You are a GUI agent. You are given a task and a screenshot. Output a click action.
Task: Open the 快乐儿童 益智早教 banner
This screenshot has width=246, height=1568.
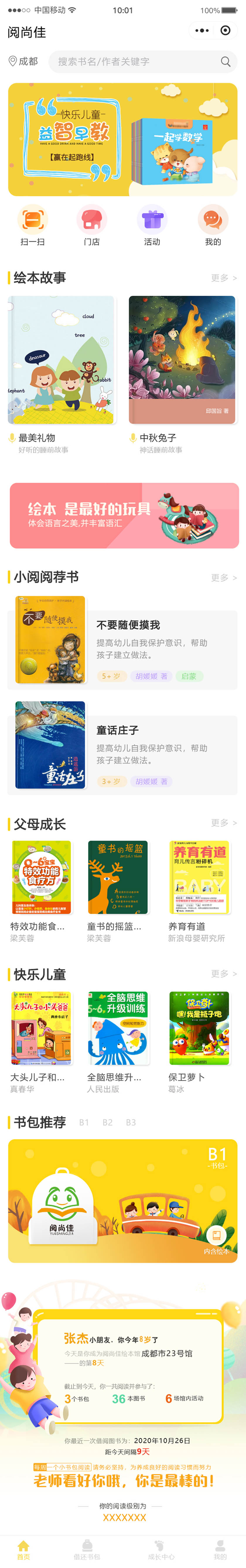pyautogui.click(x=122, y=139)
